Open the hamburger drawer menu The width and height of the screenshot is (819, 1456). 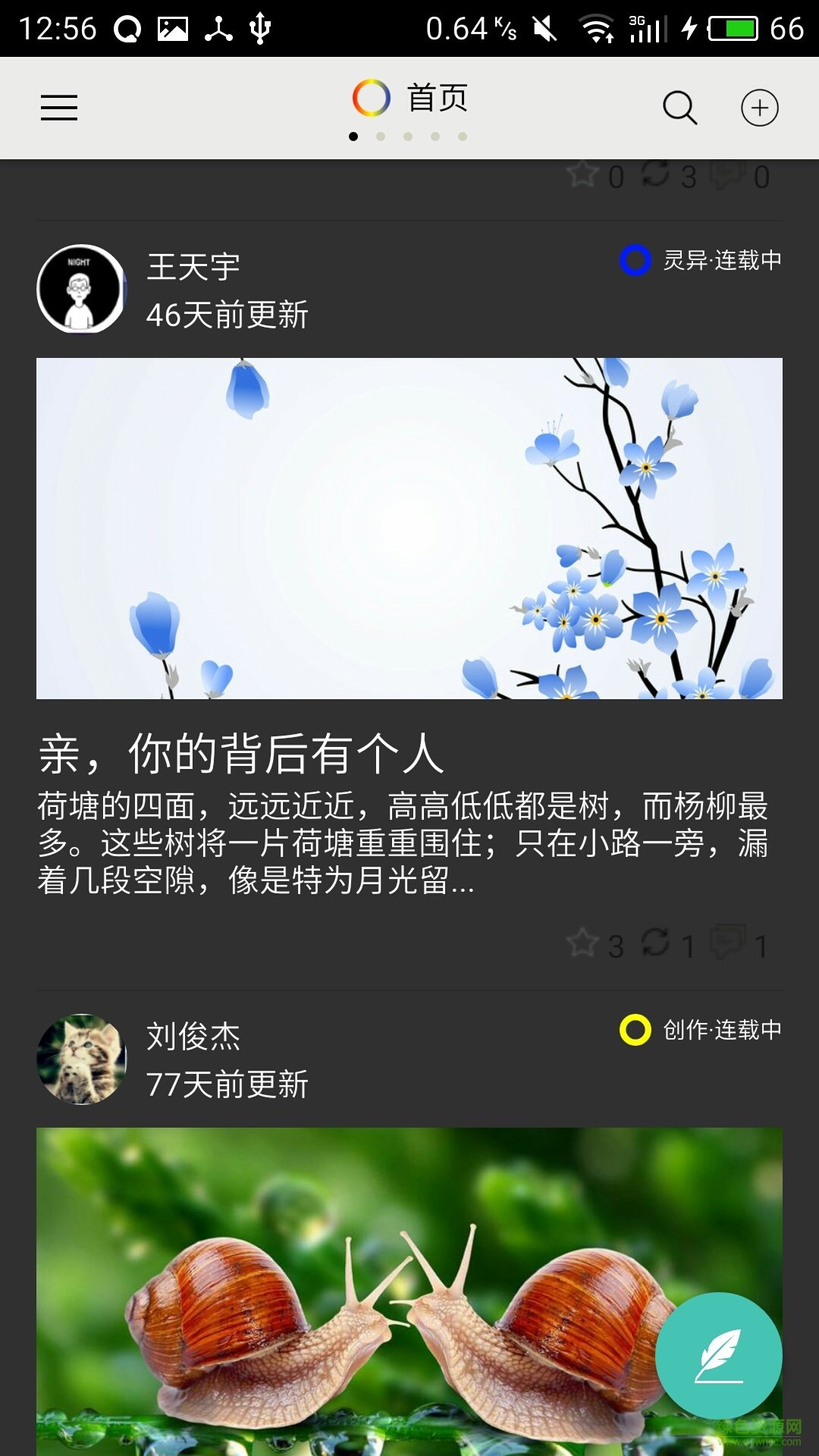click(59, 107)
